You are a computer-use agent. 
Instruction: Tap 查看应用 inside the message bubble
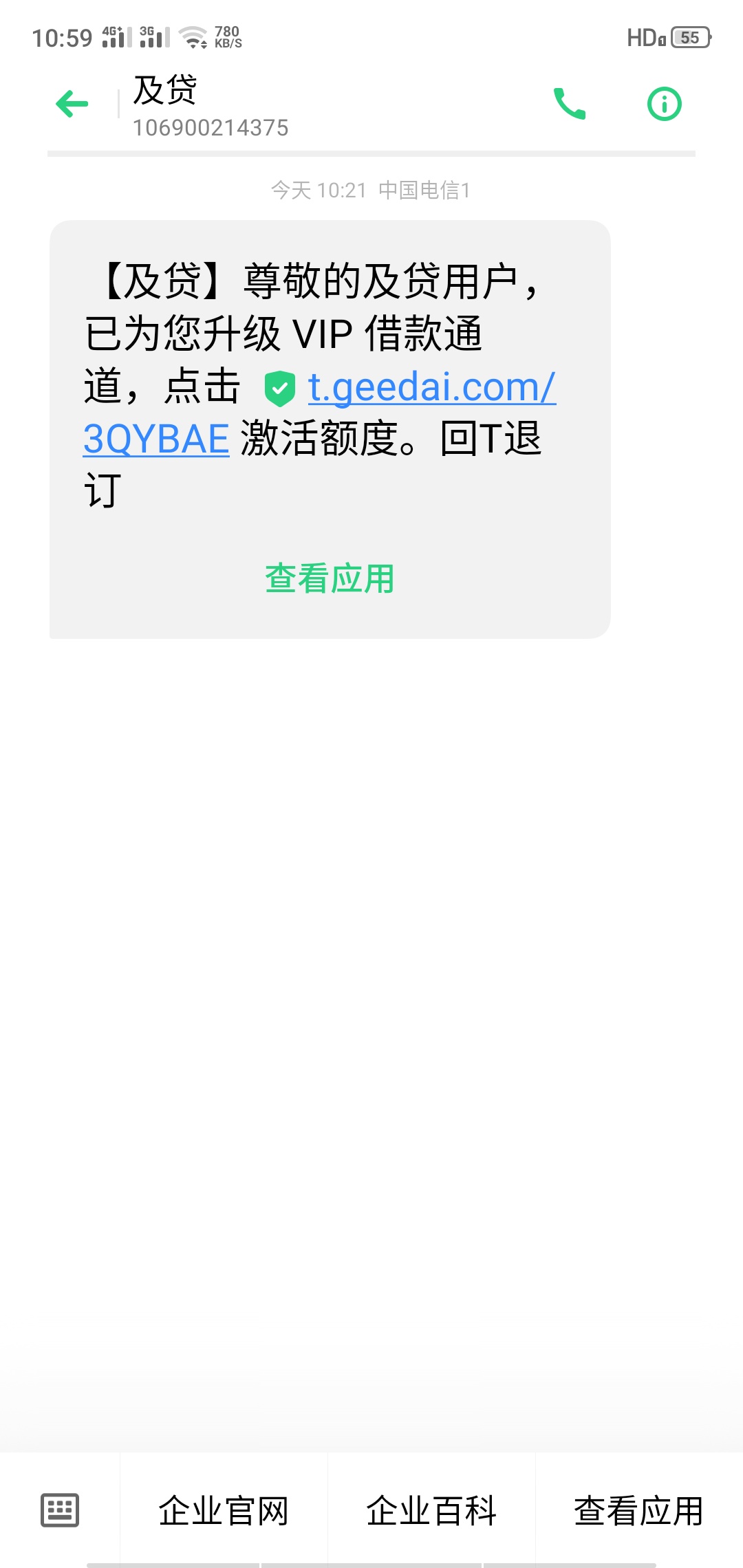[330, 578]
